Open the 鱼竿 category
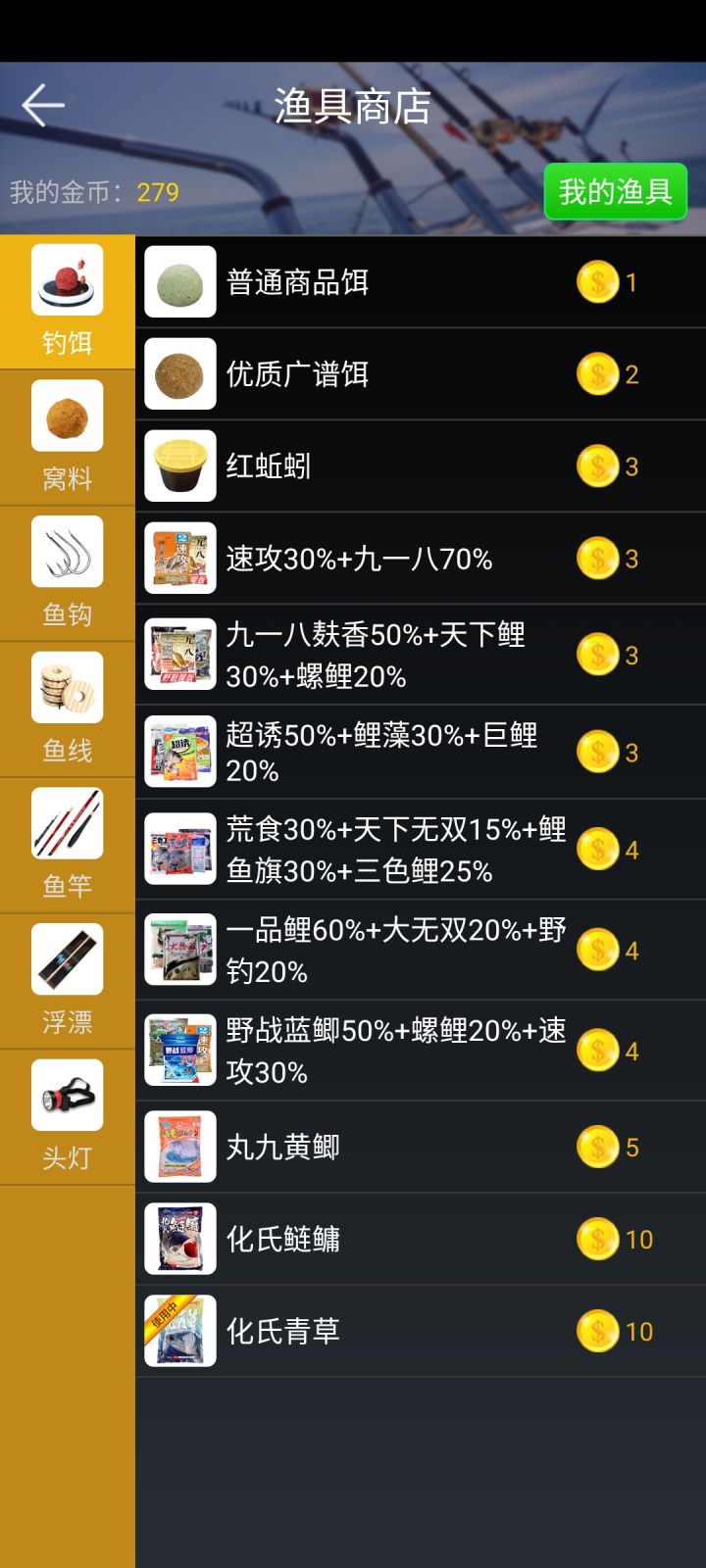The width and height of the screenshot is (706, 1568). tap(67, 845)
